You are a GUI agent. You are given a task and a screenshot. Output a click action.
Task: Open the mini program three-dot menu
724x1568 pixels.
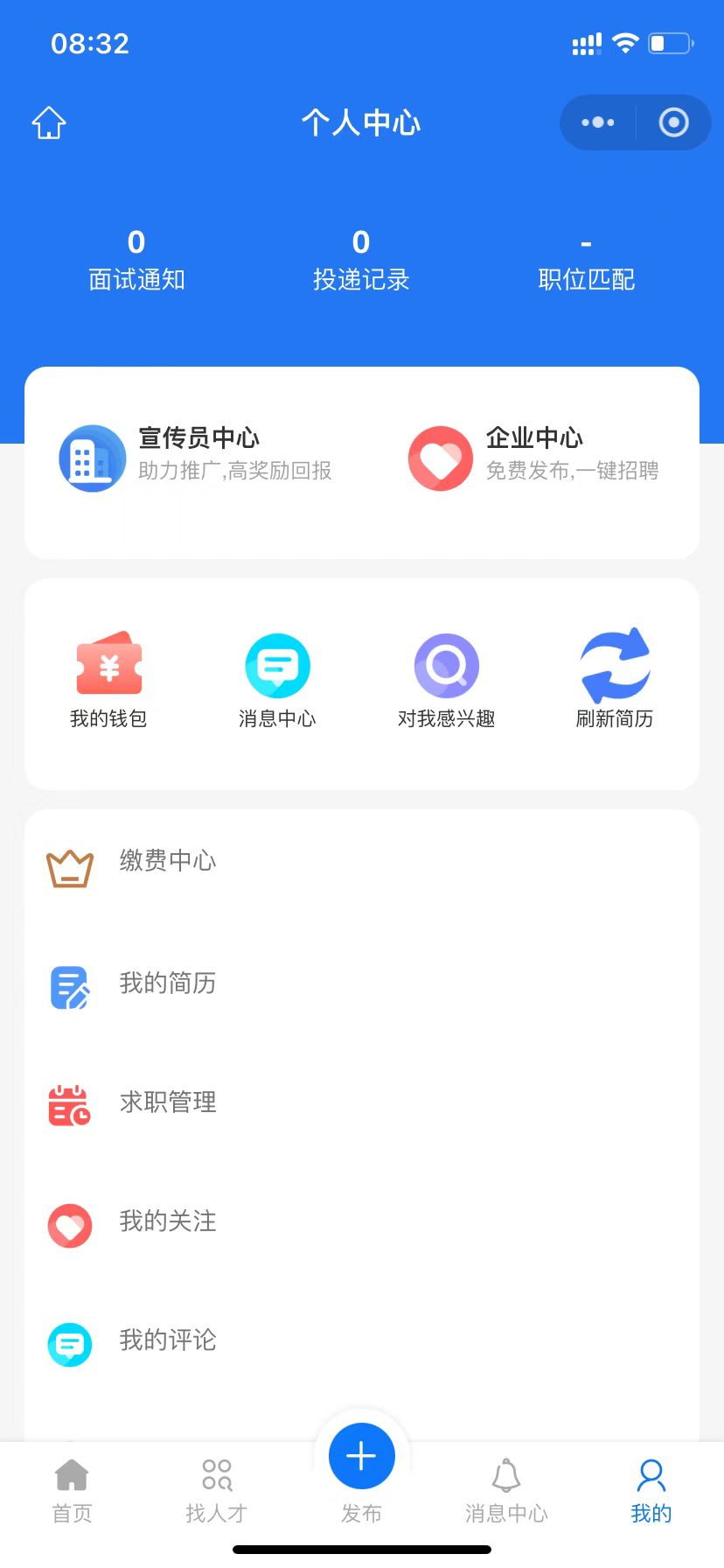coord(598,122)
